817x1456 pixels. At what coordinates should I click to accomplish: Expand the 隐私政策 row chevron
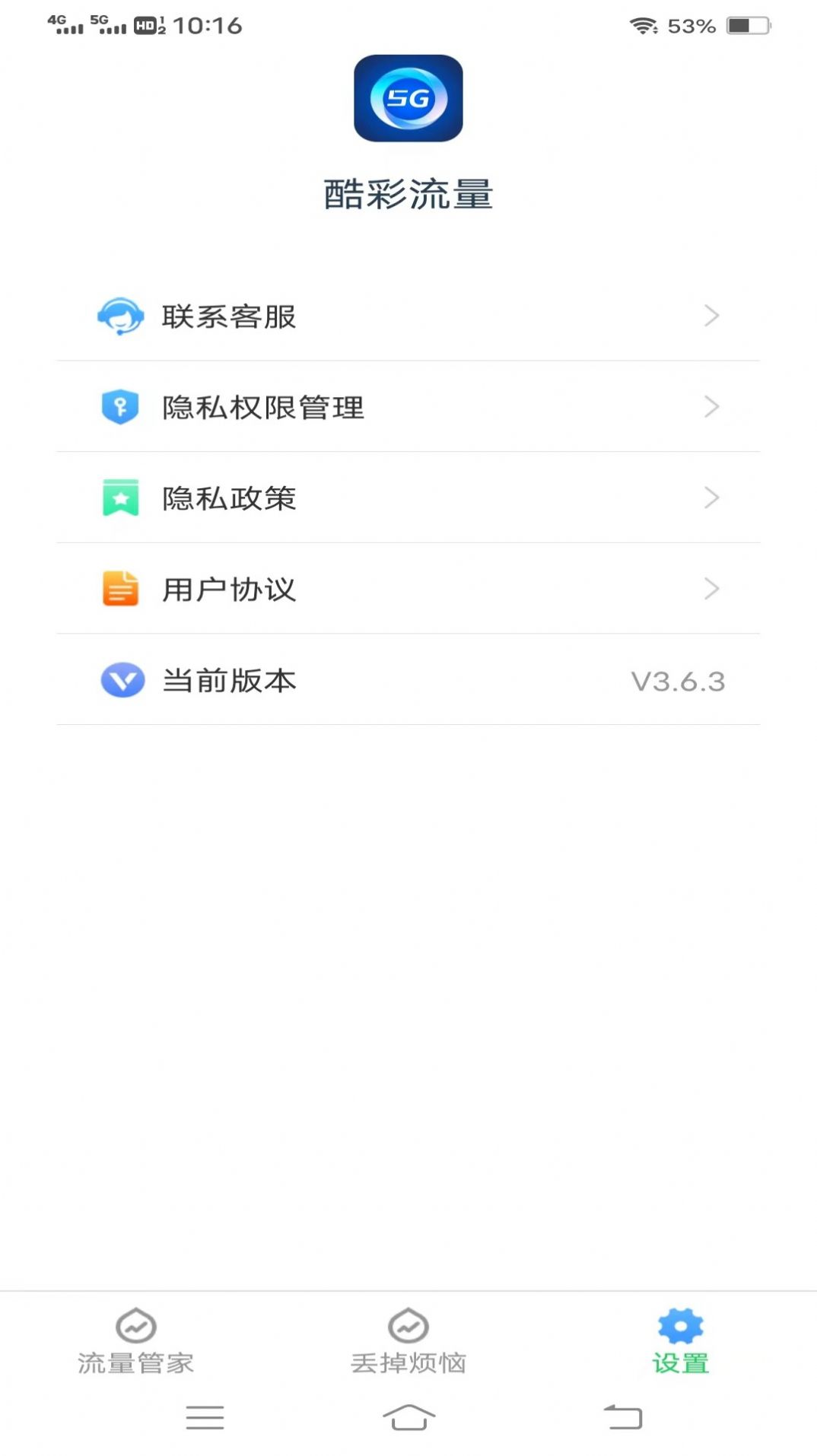pos(711,498)
